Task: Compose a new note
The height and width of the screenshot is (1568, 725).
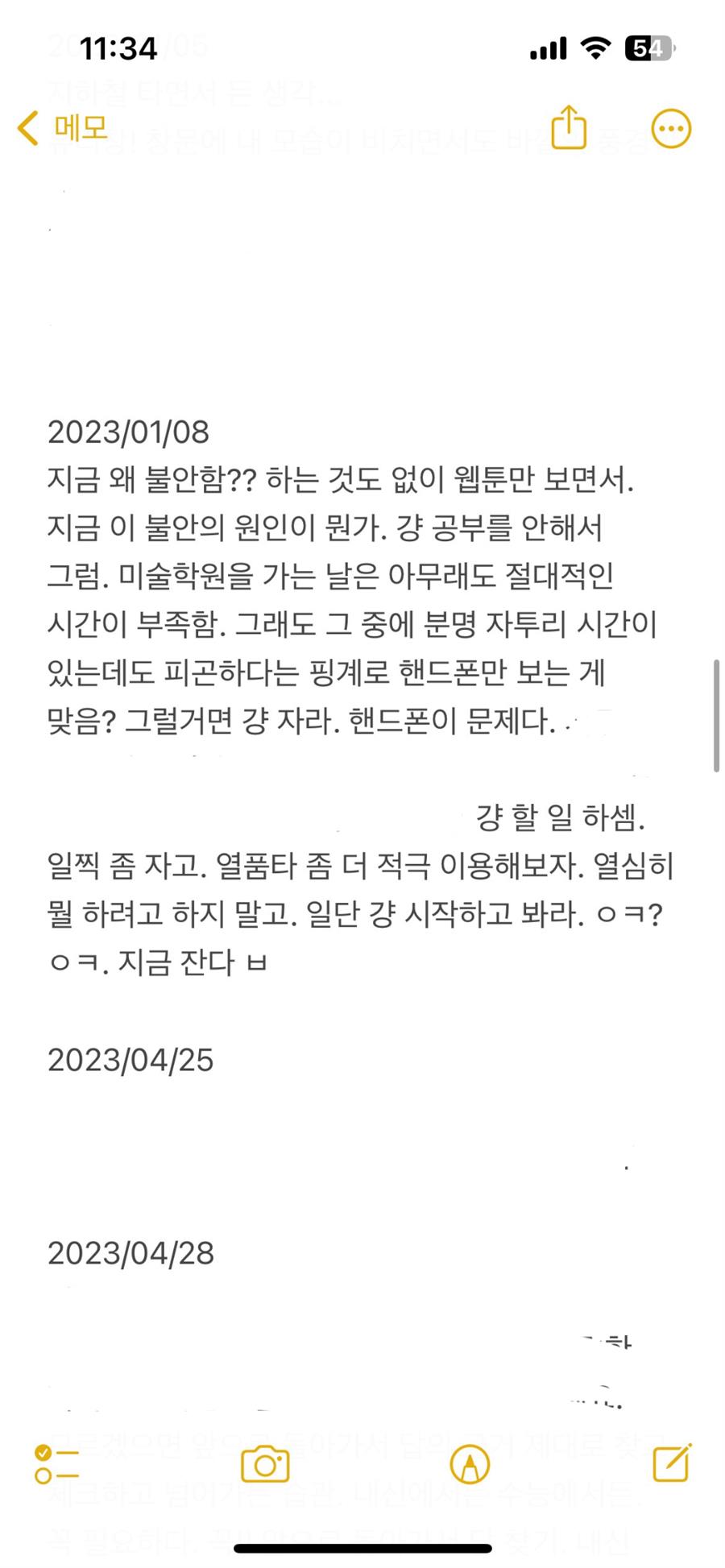Action: tap(672, 1463)
